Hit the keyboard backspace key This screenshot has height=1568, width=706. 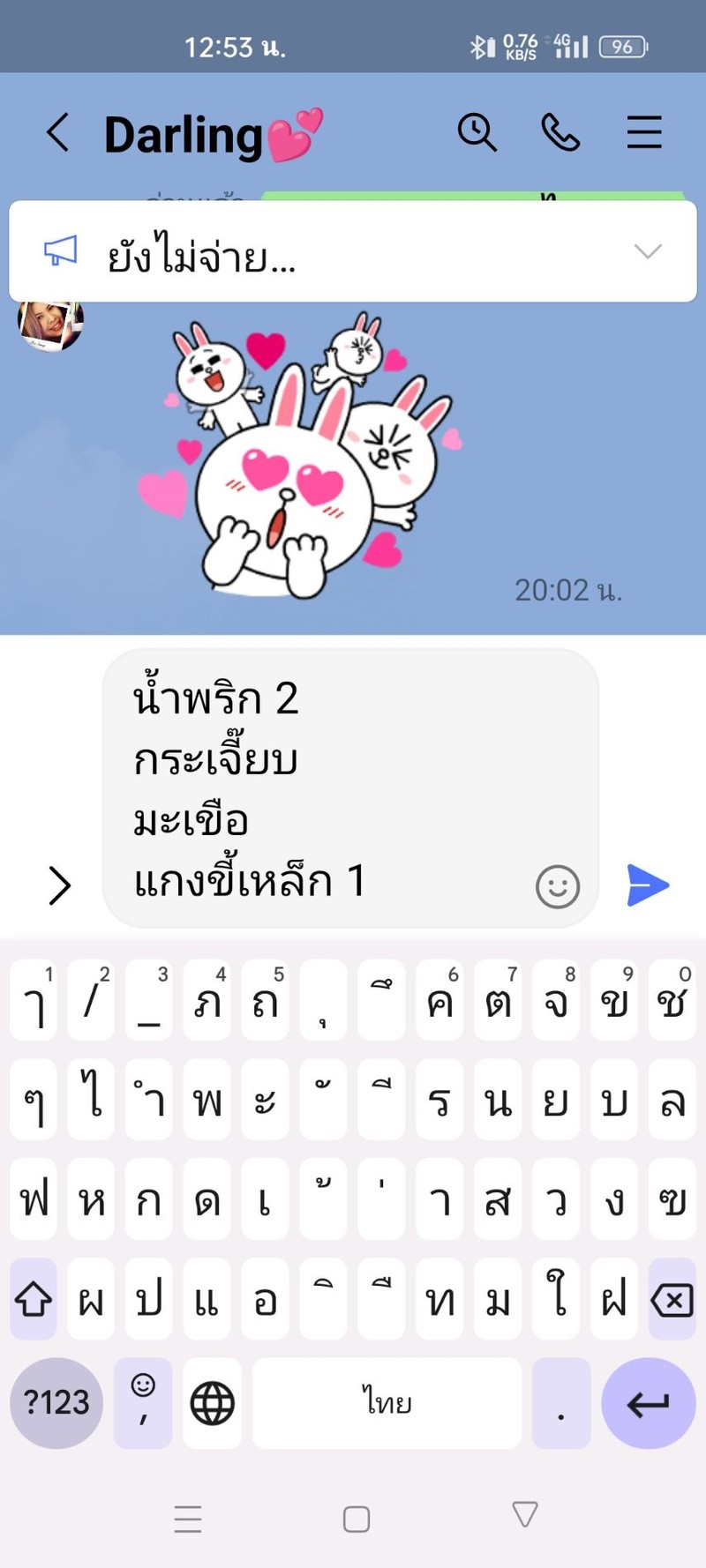[x=672, y=1300]
